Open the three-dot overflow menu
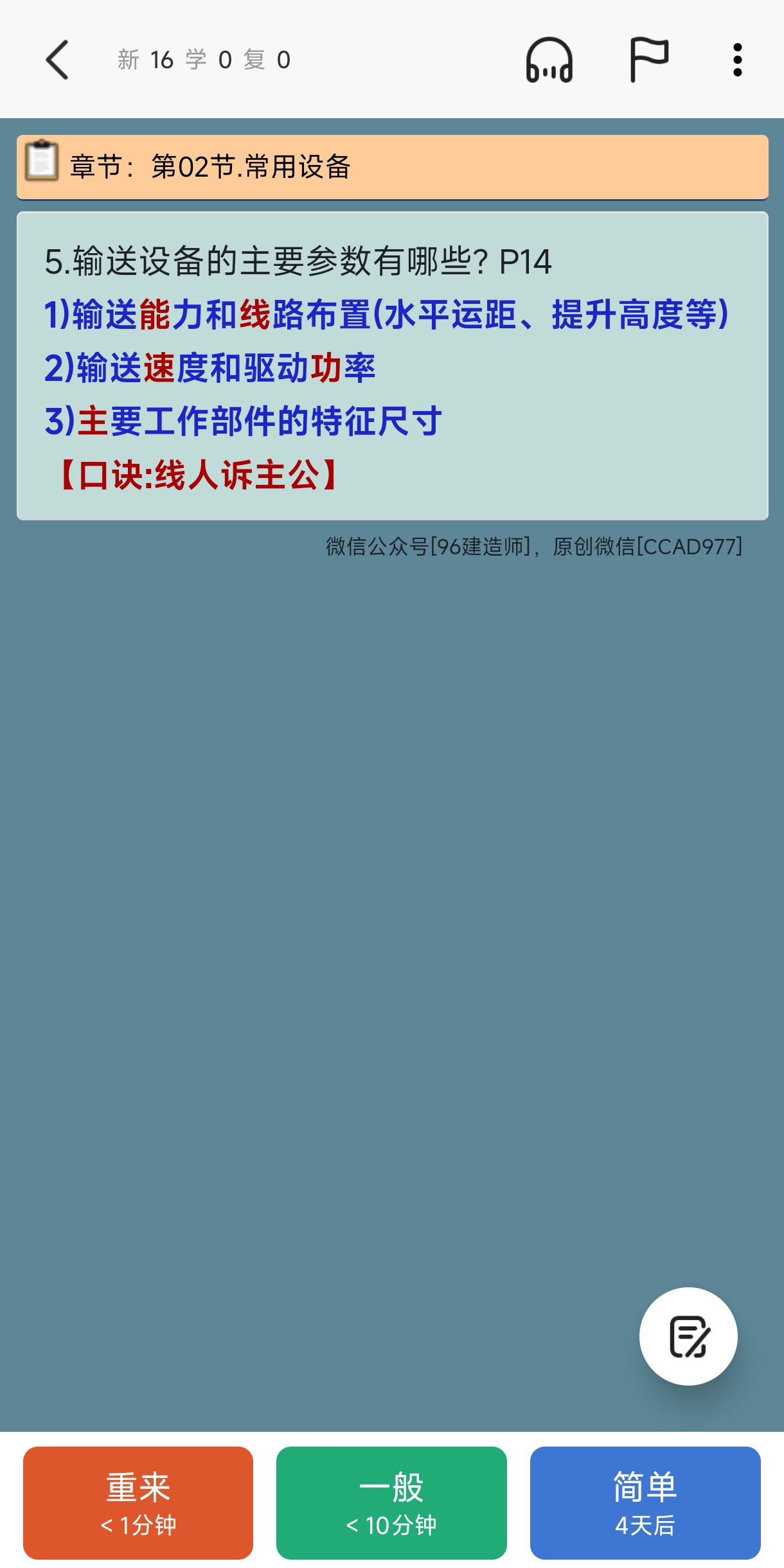The width and height of the screenshot is (784, 1568). tap(738, 60)
